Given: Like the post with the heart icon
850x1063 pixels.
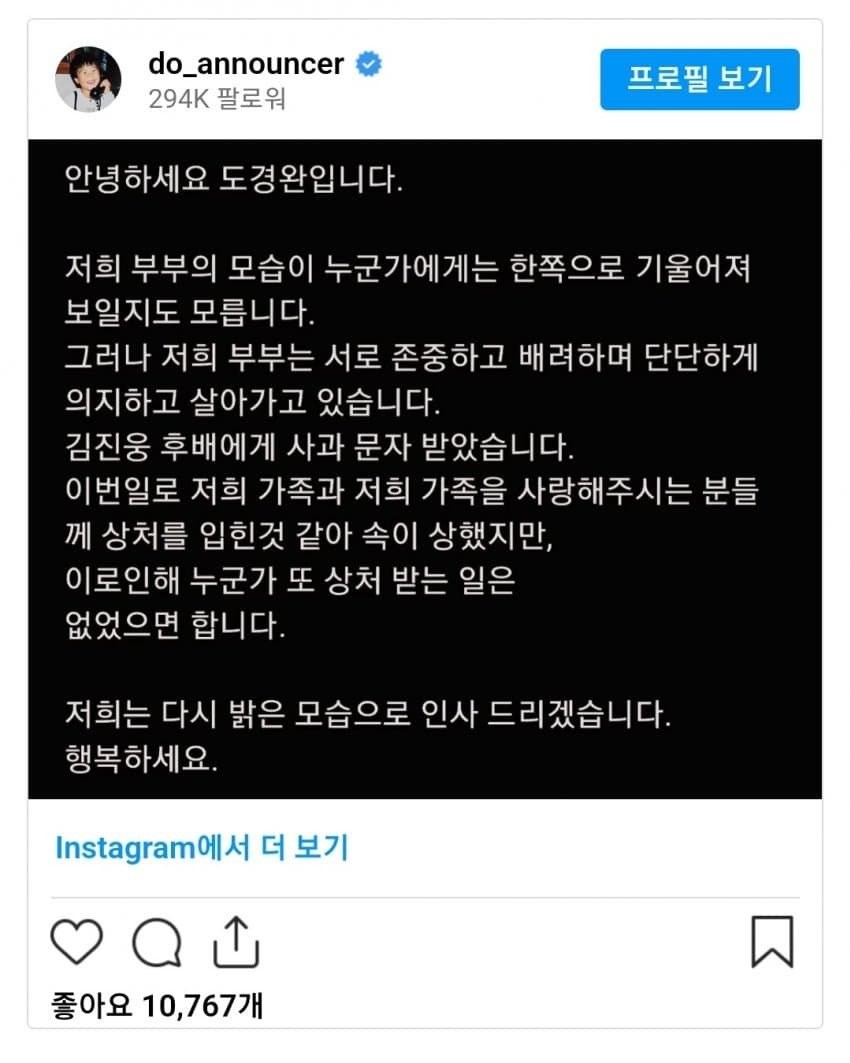Looking at the screenshot, I should click(76, 941).
